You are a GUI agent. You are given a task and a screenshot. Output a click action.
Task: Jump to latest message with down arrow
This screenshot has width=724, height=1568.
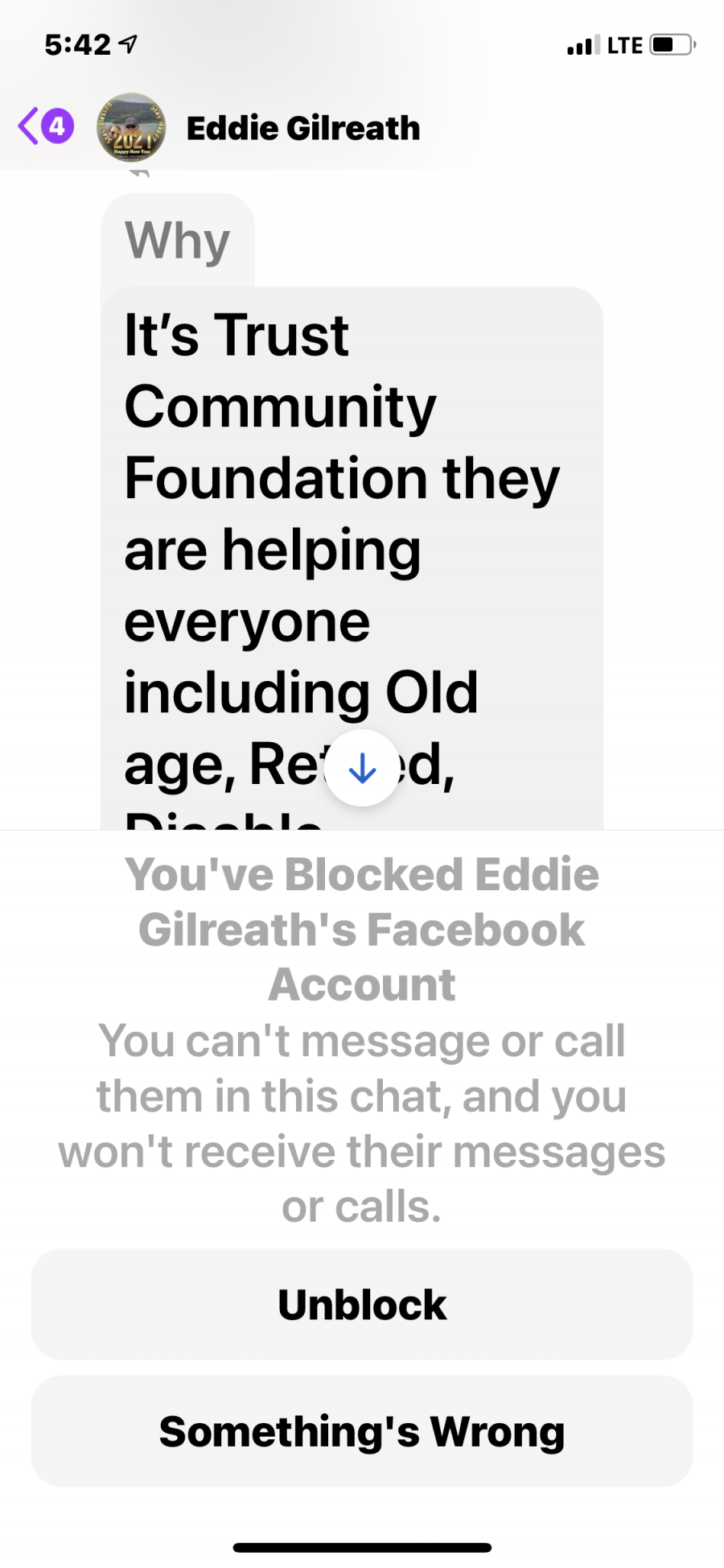click(362, 768)
